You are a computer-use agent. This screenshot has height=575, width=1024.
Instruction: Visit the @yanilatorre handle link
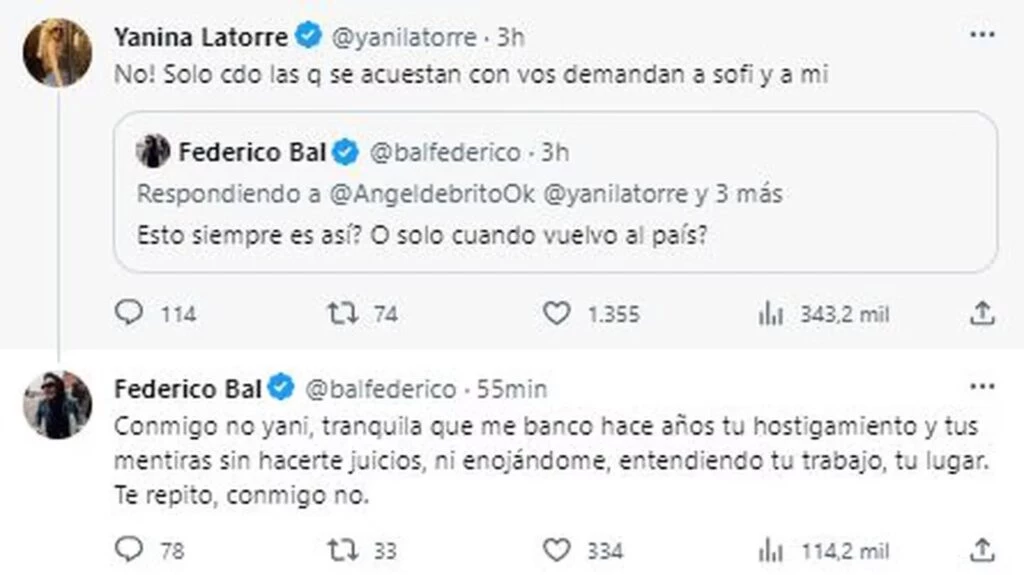tap(401, 38)
